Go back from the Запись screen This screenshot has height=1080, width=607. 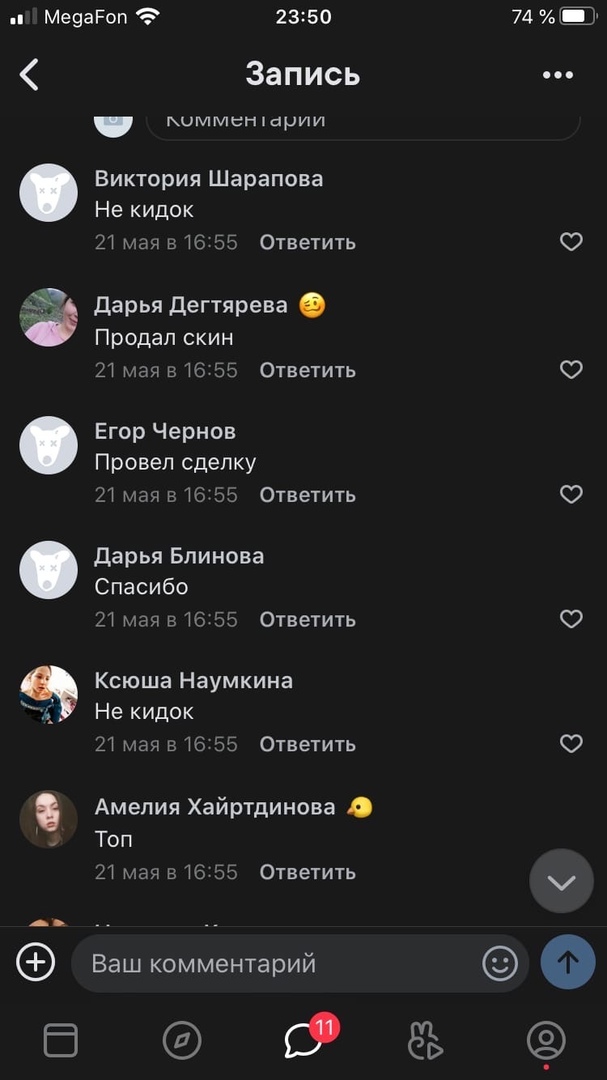pos(30,74)
